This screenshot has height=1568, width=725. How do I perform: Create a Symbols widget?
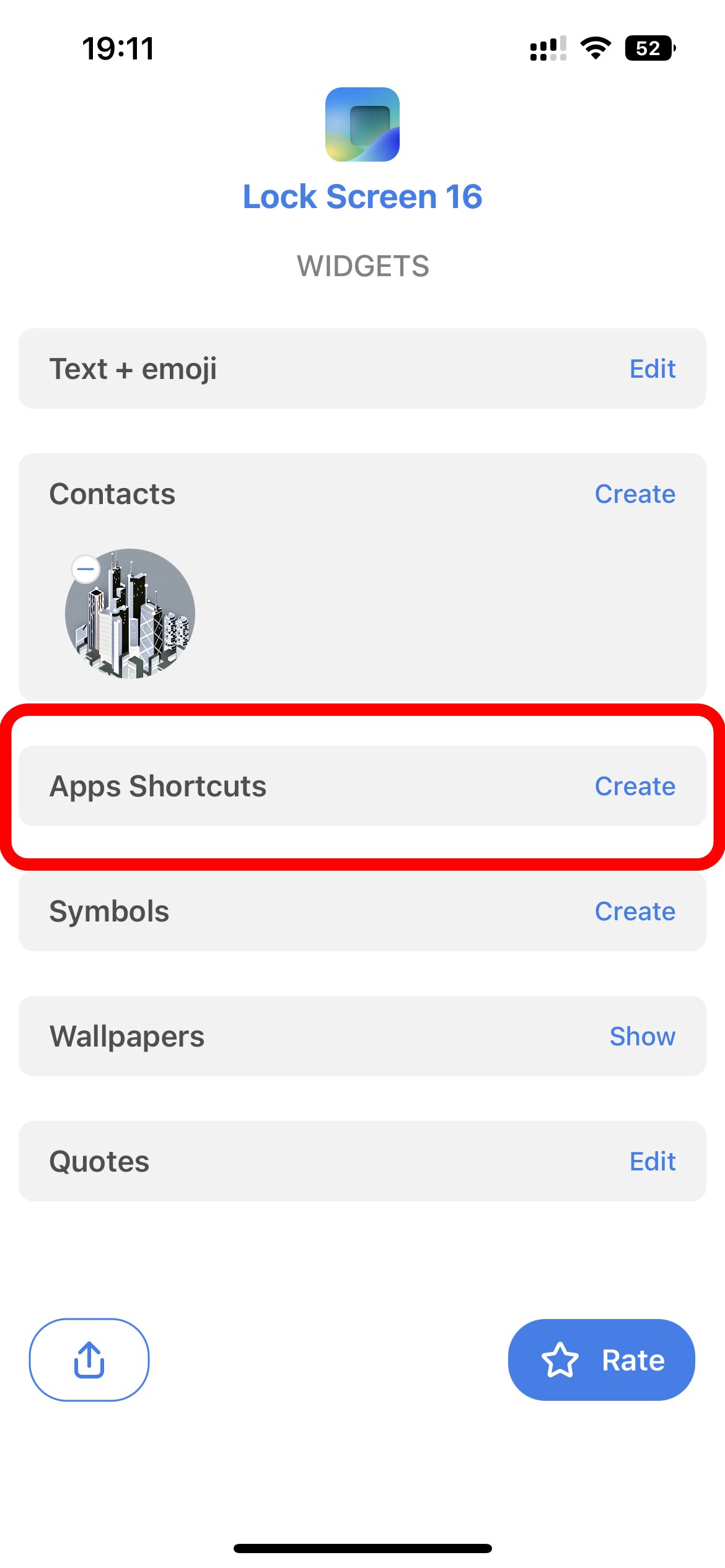635,912
